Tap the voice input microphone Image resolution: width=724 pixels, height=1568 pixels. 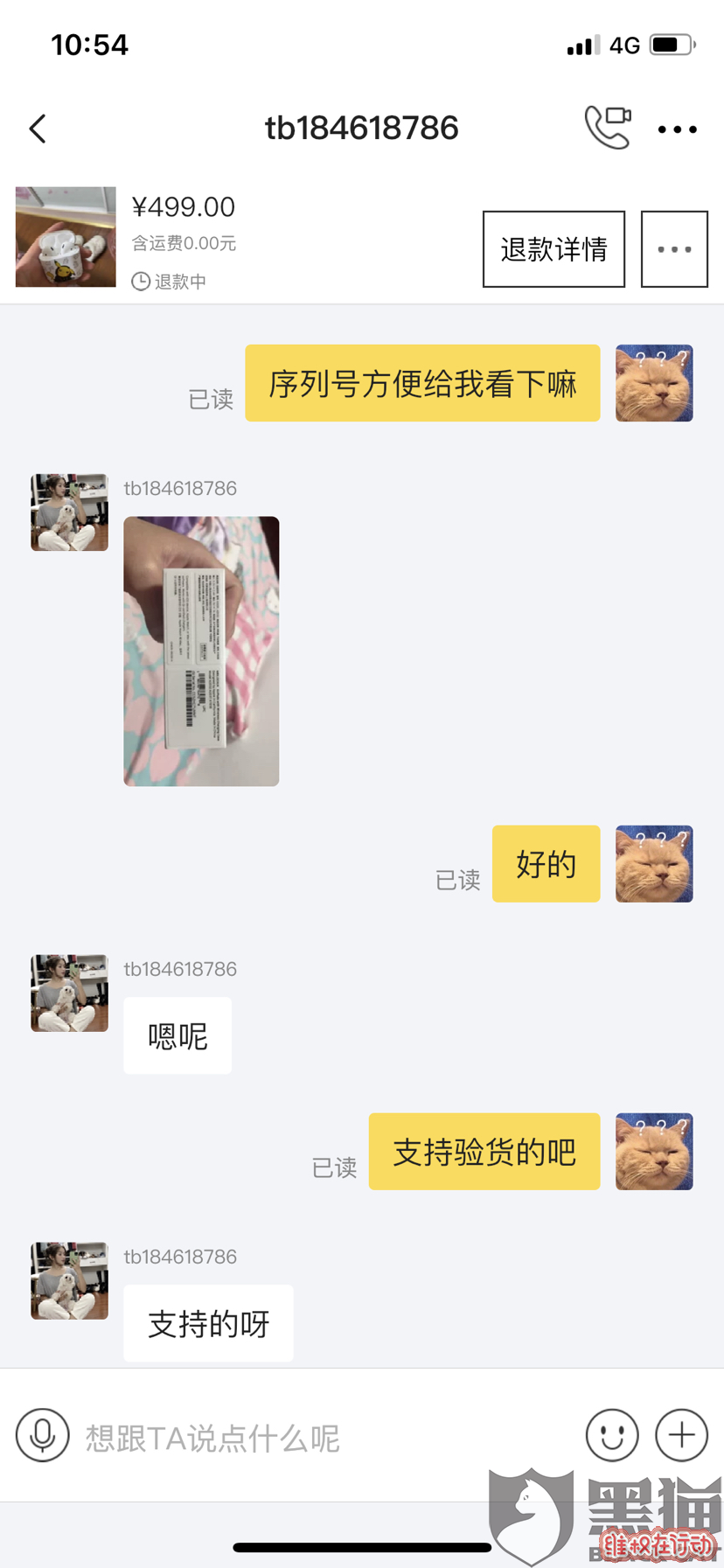tap(42, 1435)
